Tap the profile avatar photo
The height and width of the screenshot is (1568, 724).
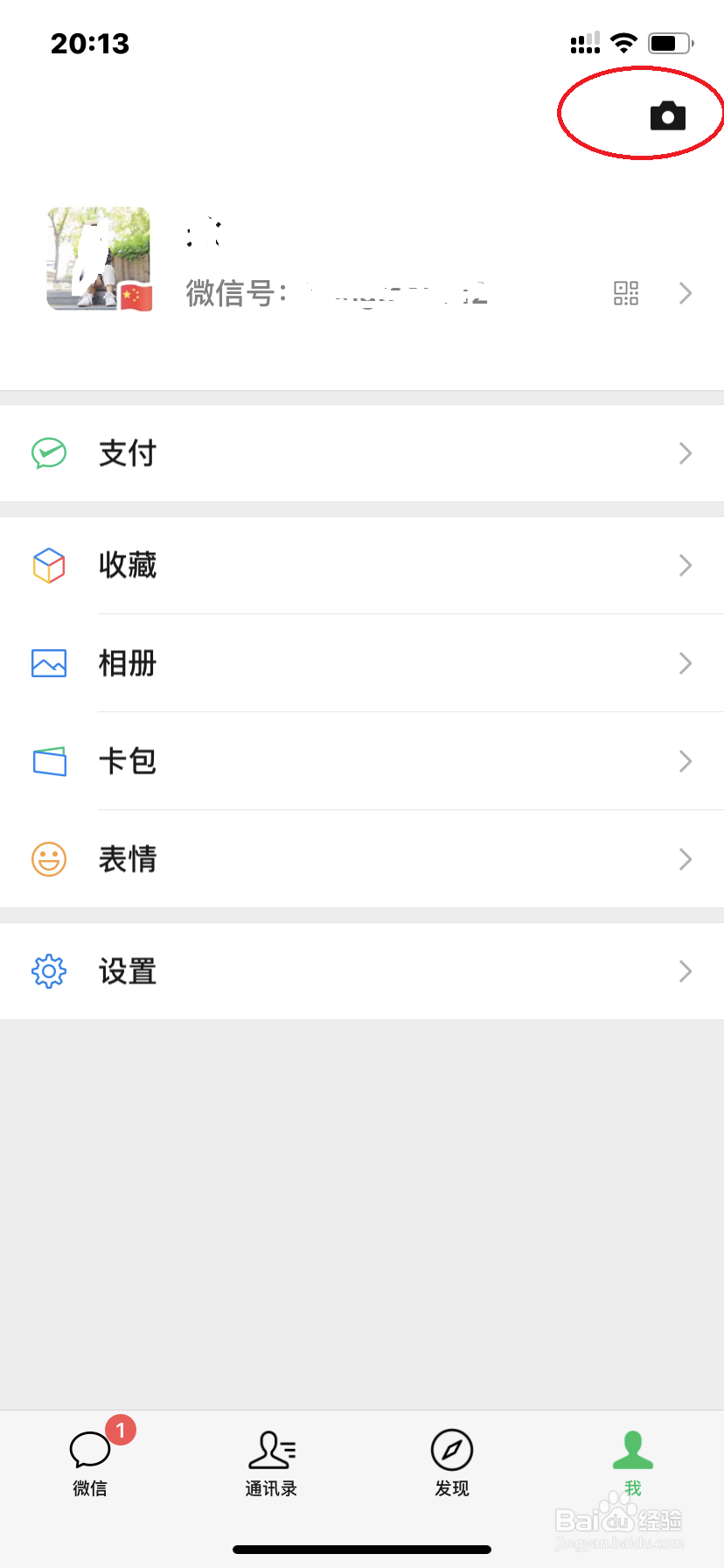[x=98, y=259]
